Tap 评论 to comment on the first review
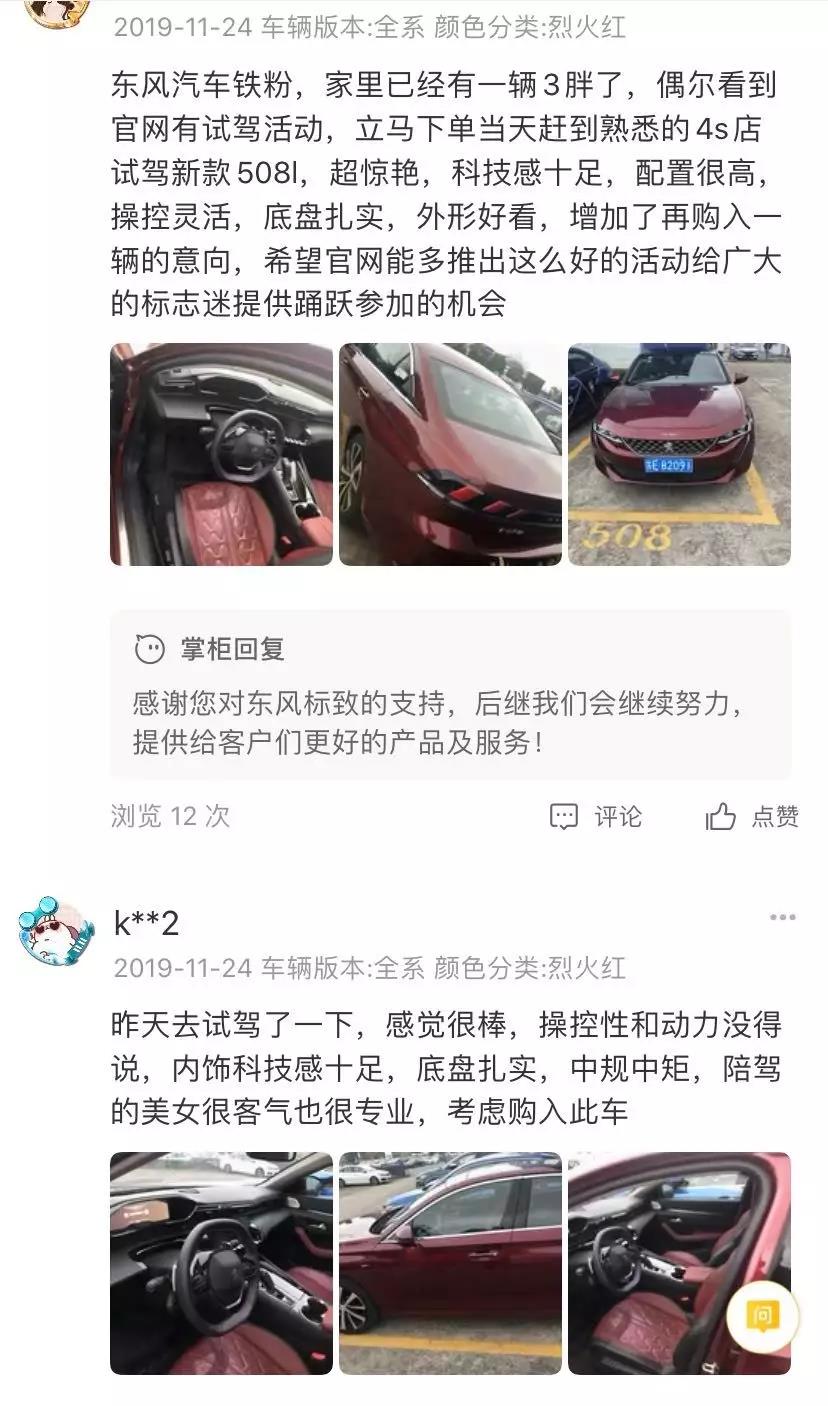Viewport: 828px width, 1406px height. [597, 817]
